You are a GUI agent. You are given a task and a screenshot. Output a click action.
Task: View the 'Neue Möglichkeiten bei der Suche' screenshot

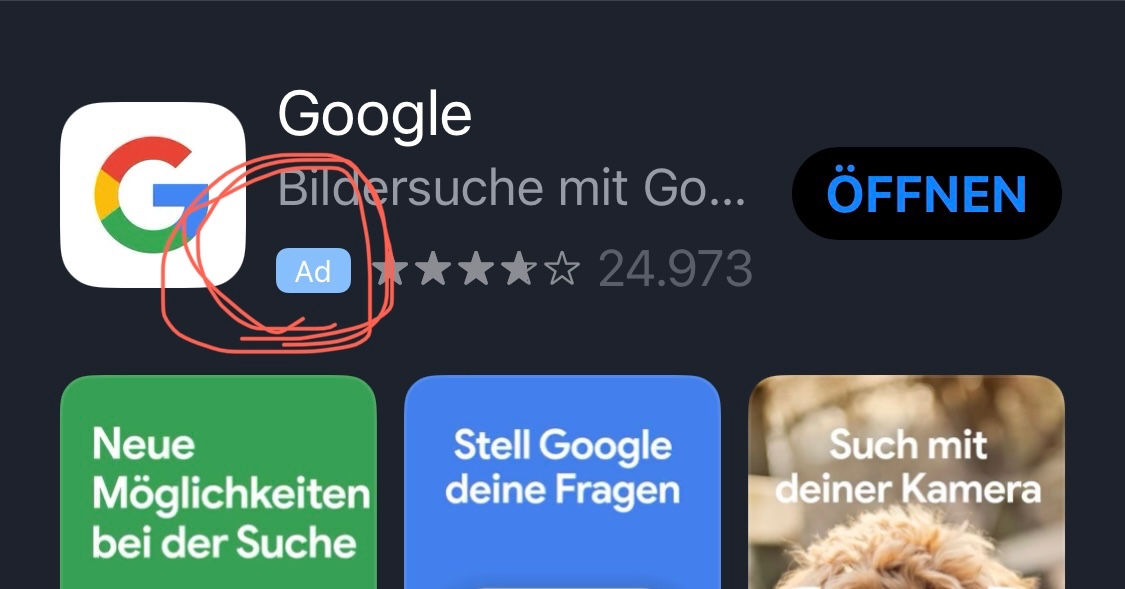218,483
